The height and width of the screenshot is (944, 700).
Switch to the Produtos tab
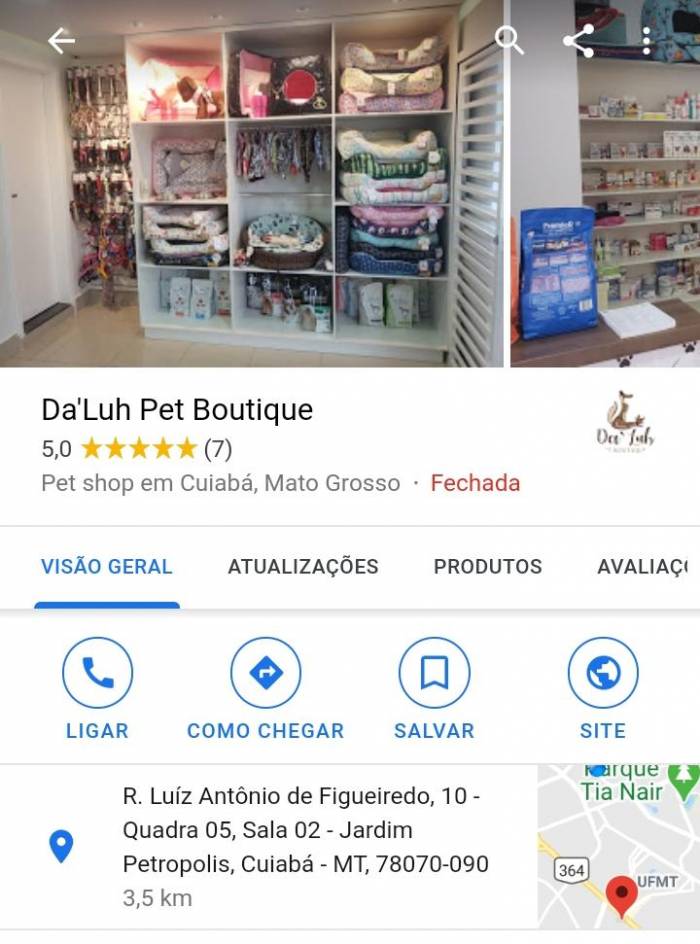[x=487, y=567]
